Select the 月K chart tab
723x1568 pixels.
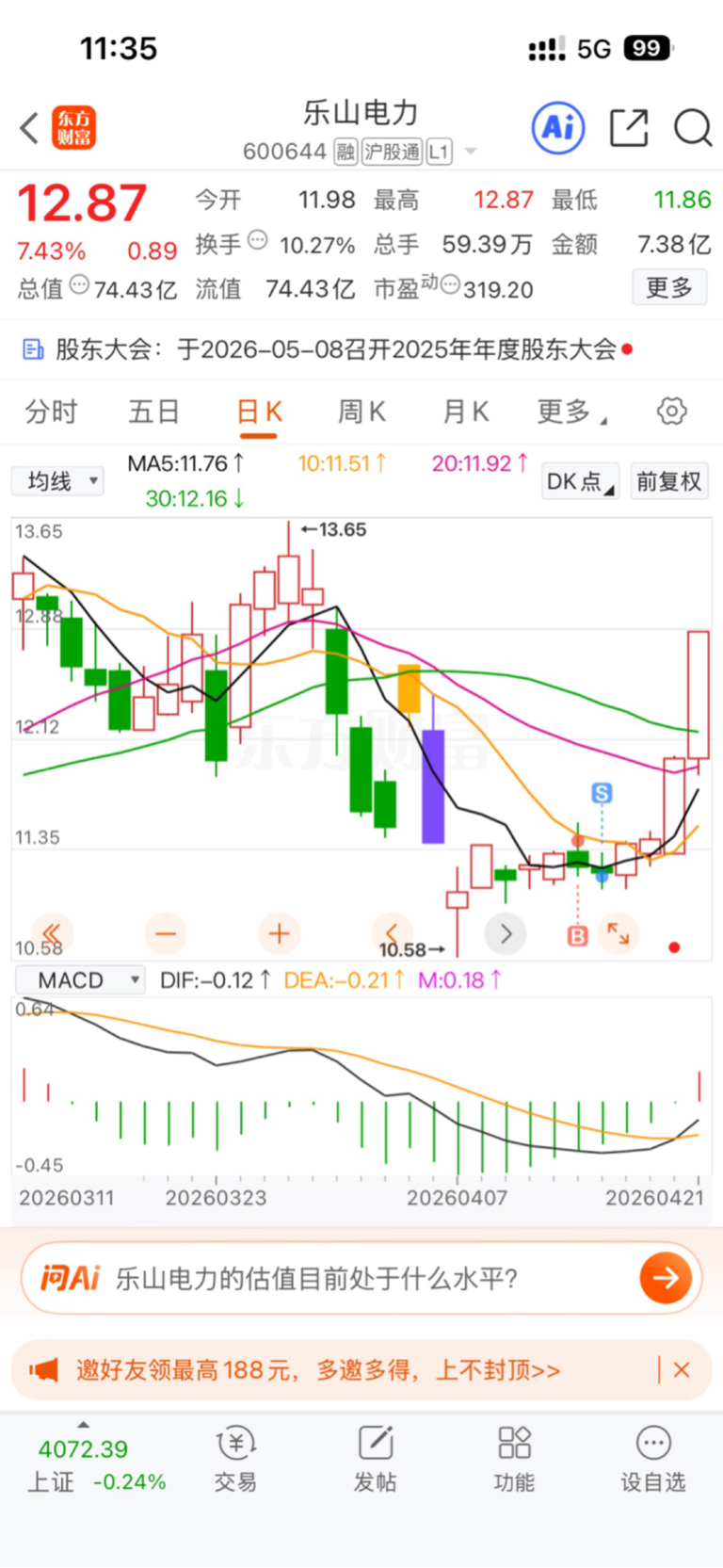(466, 412)
